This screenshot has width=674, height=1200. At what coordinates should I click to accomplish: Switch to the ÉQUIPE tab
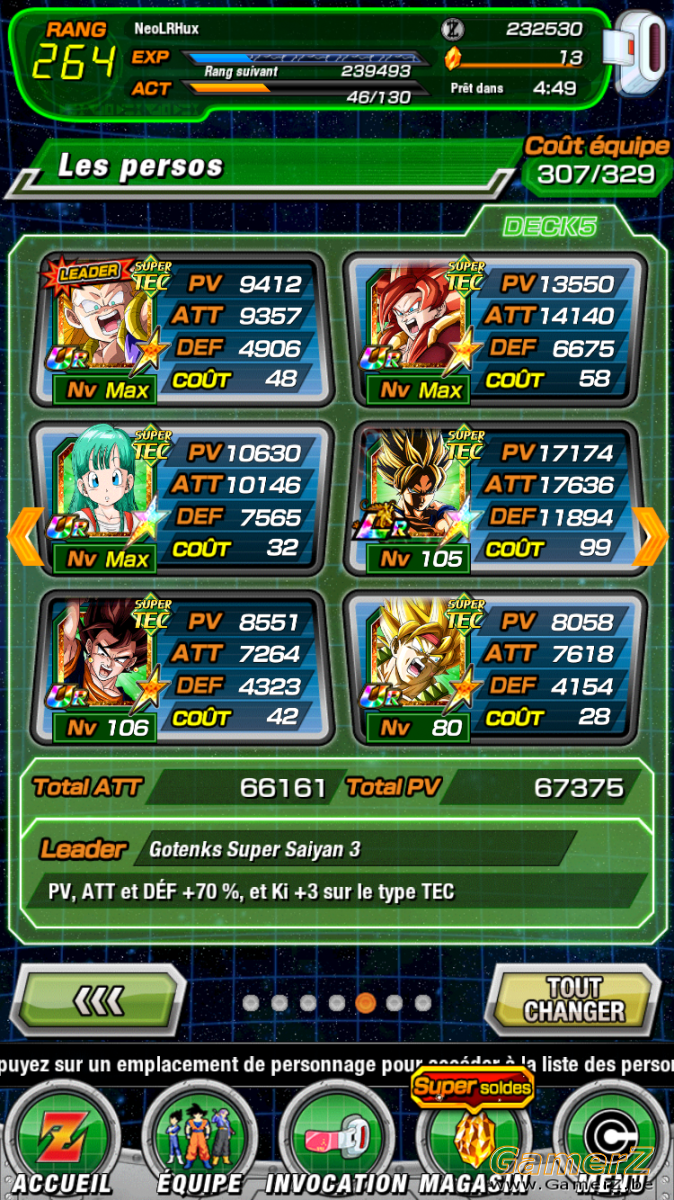click(198, 1140)
